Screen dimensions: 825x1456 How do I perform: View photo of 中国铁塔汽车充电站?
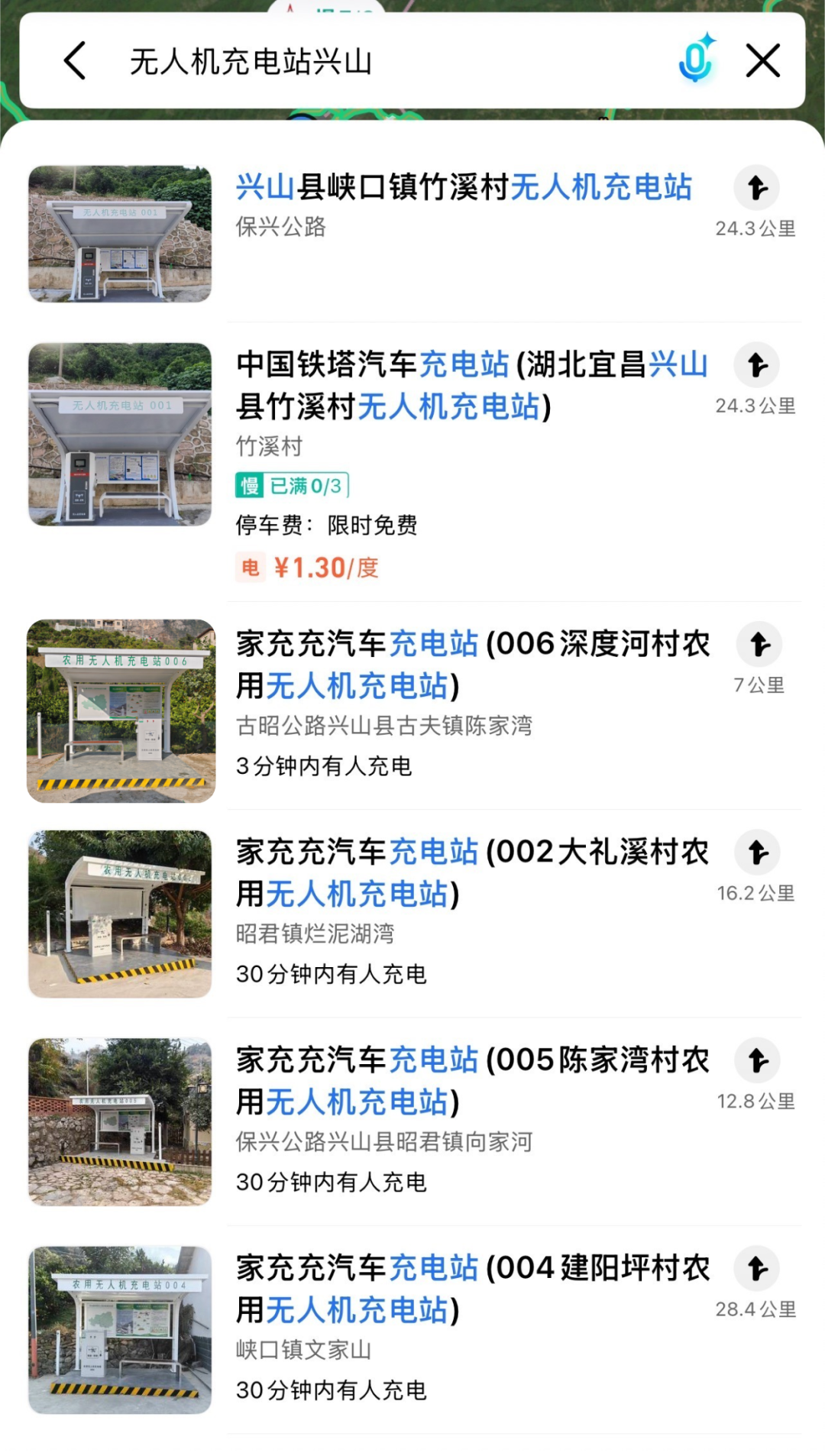pos(120,434)
